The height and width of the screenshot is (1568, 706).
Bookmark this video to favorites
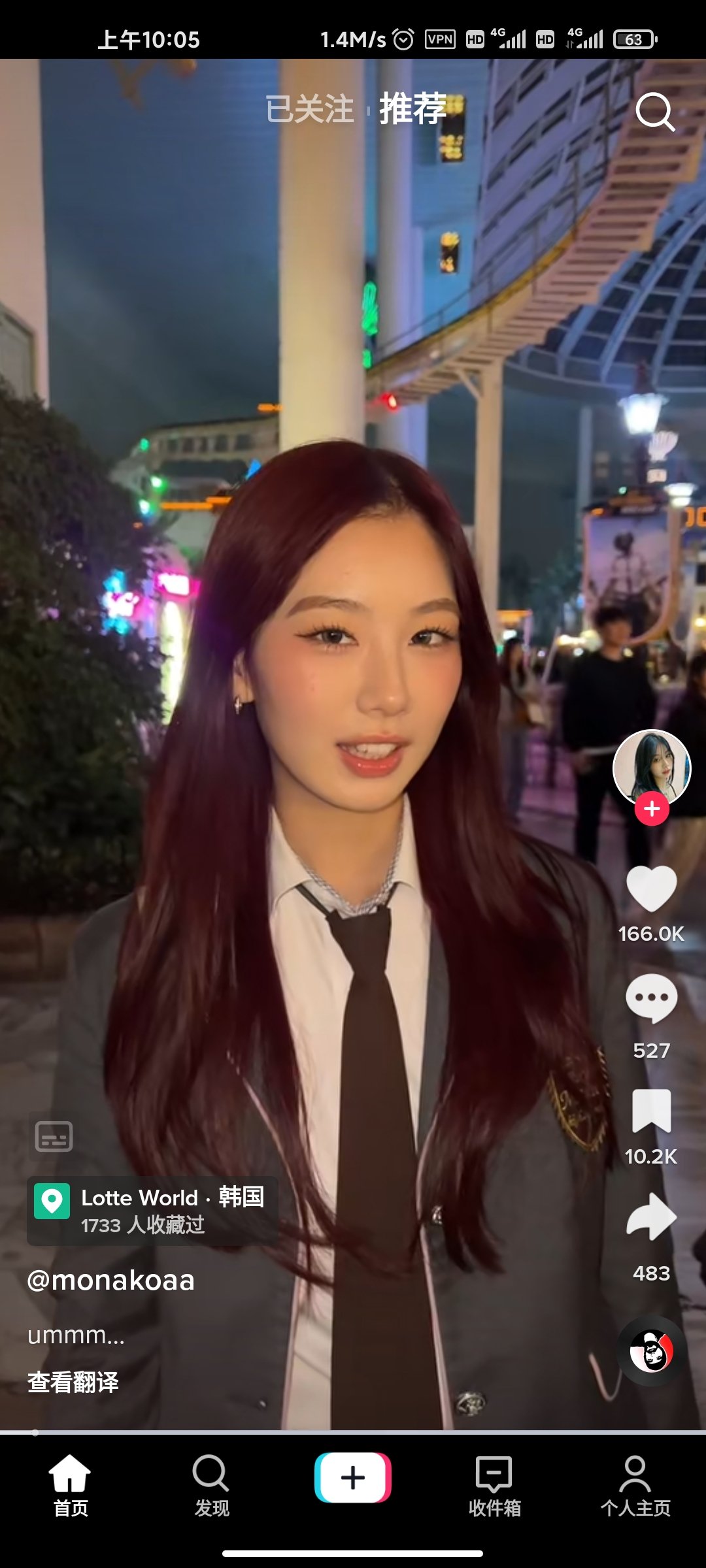click(651, 1111)
